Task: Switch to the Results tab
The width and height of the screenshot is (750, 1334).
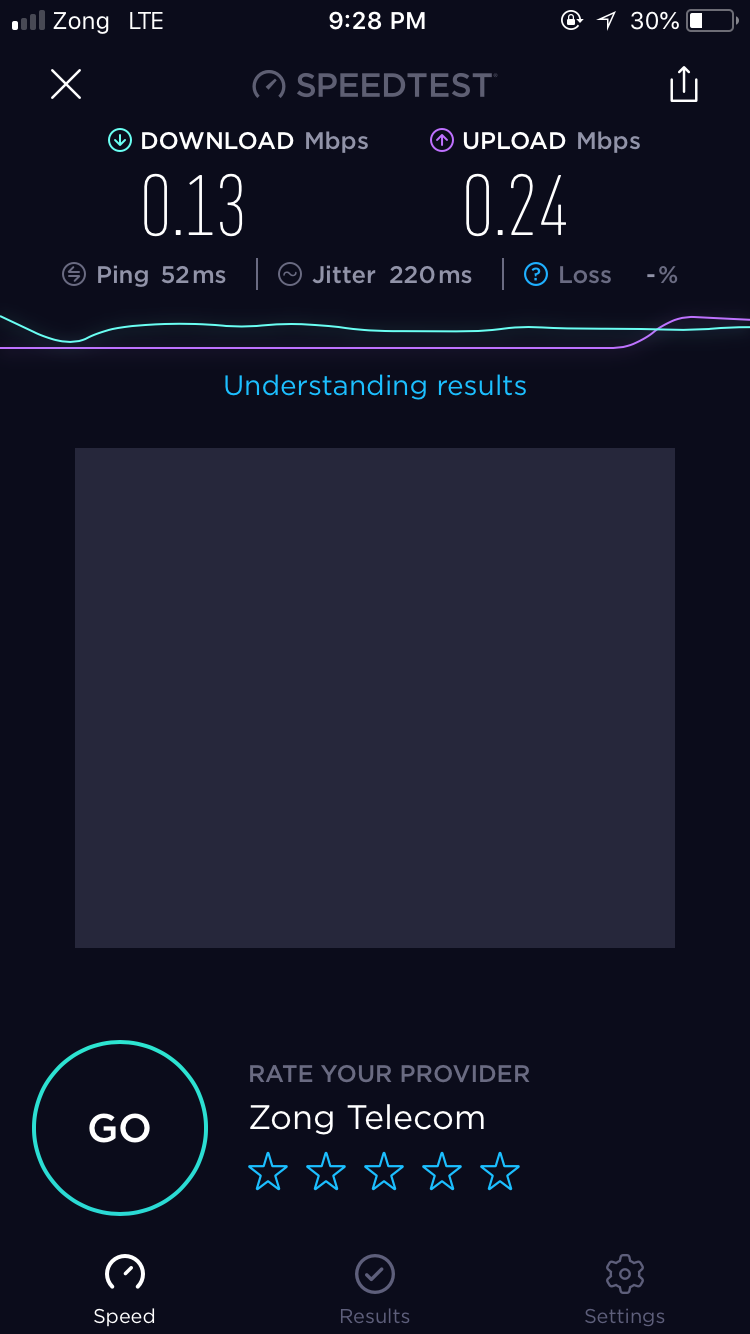Action: (x=375, y=1289)
